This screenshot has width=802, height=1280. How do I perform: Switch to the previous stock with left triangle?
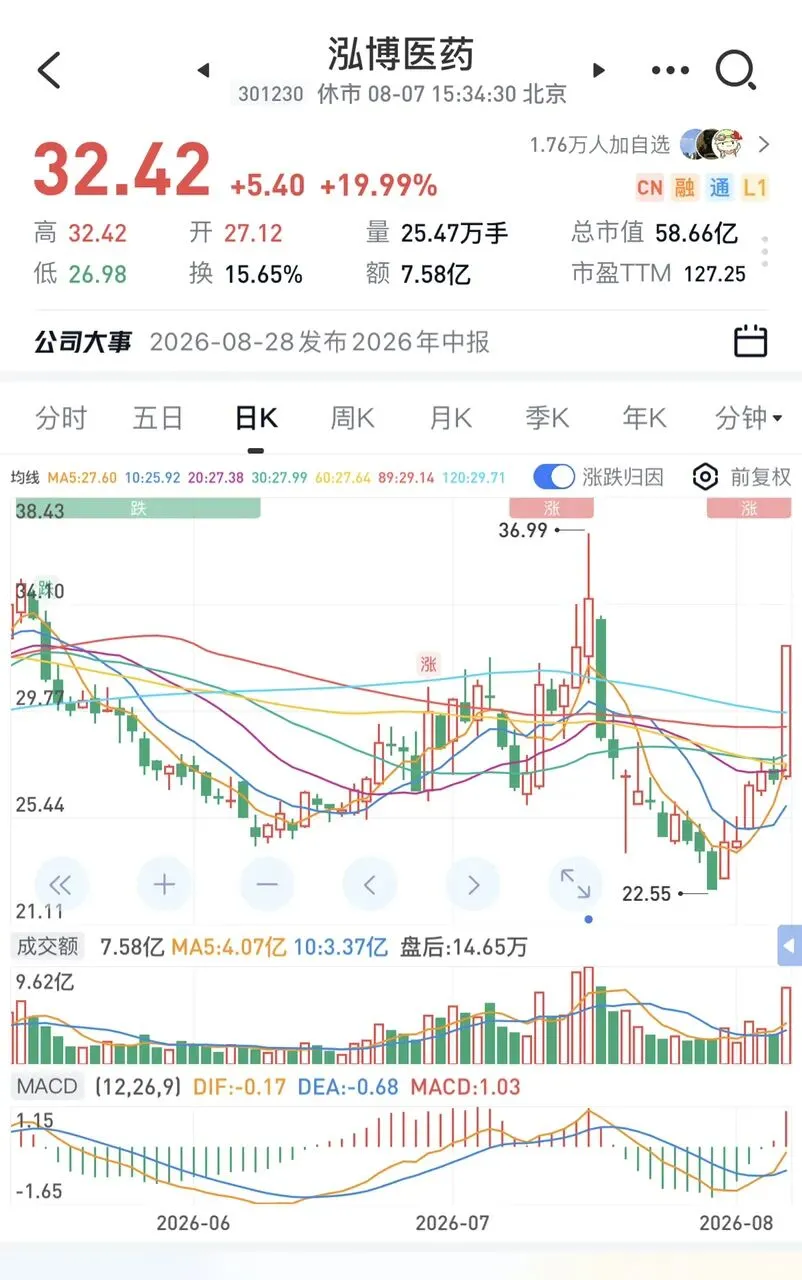tap(203, 70)
